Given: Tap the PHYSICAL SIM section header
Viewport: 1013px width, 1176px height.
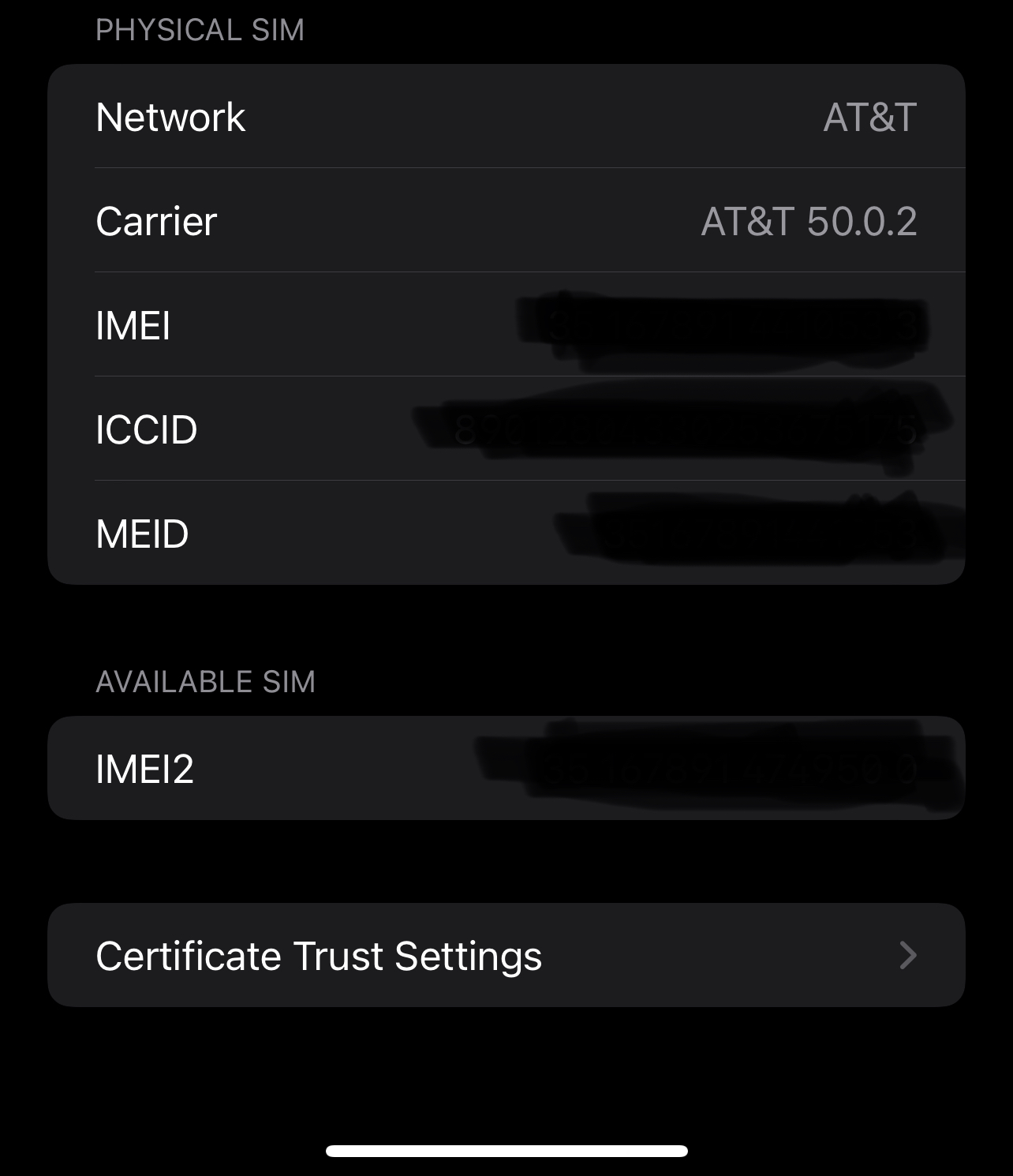Looking at the screenshot, I should (x=202, y=30).
